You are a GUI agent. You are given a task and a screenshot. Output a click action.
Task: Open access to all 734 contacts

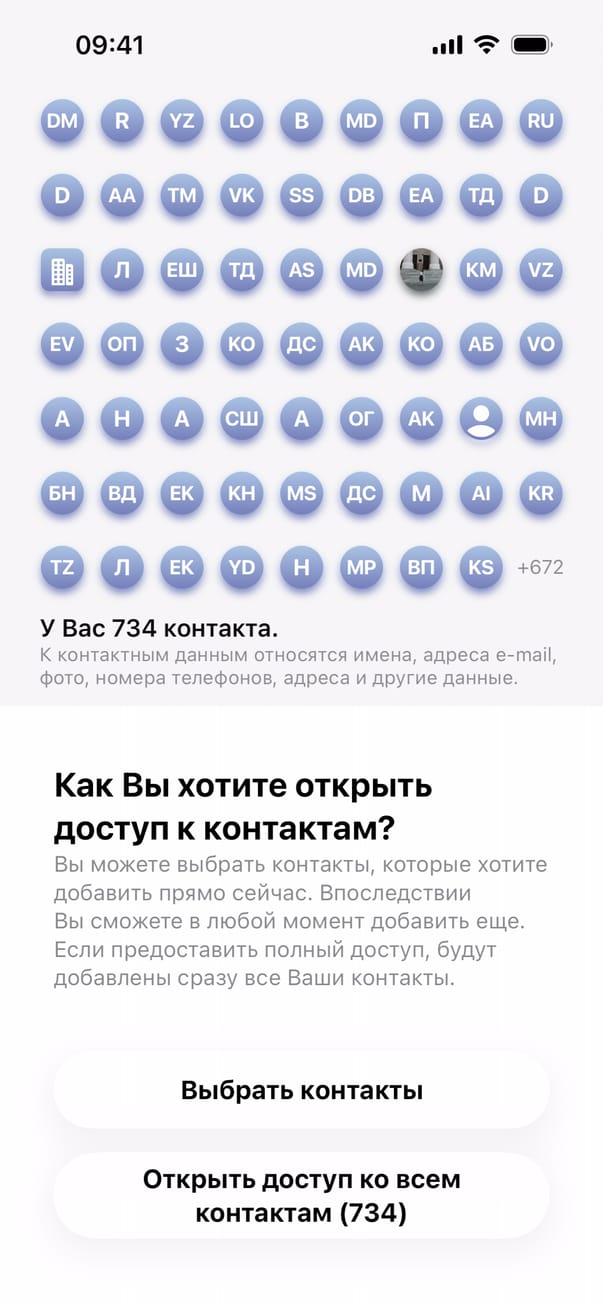[301, 1196]
